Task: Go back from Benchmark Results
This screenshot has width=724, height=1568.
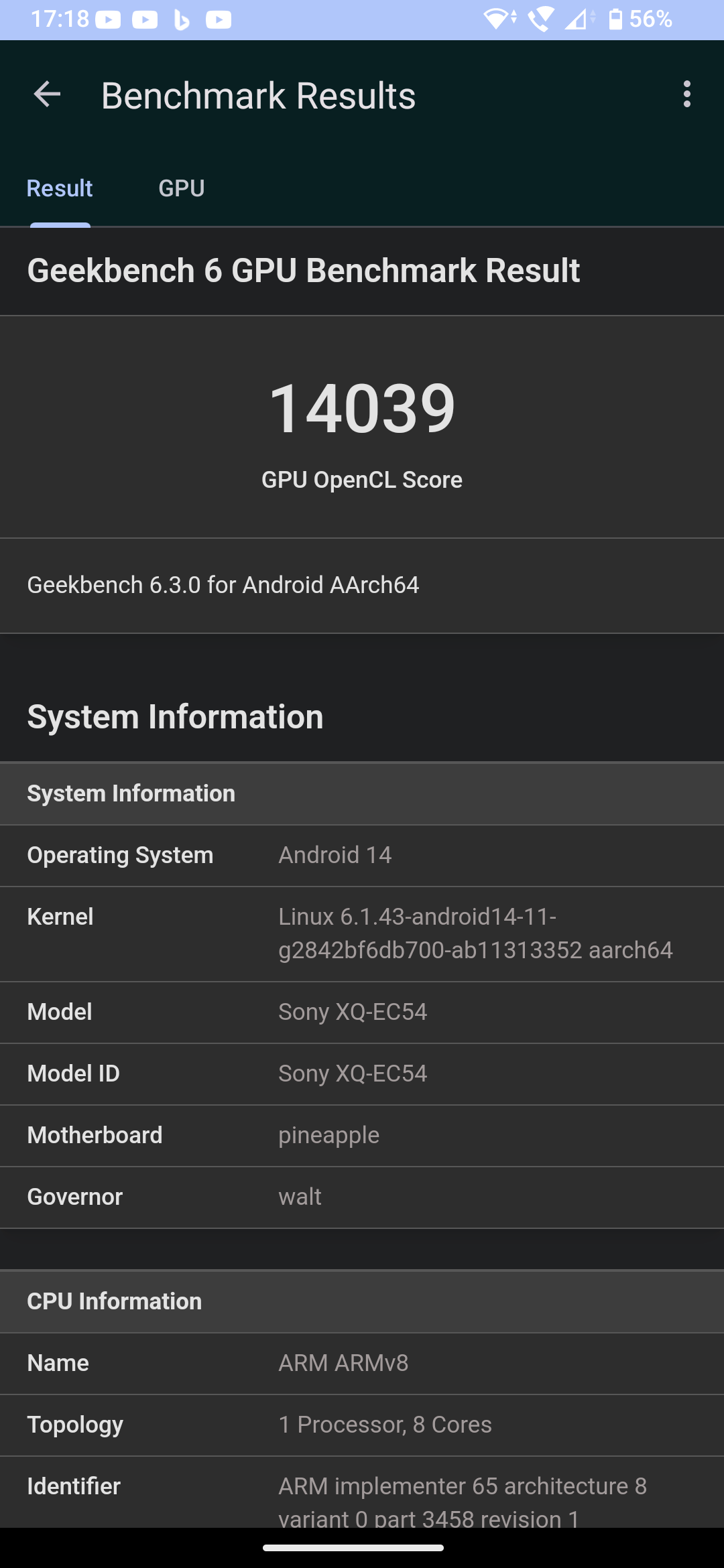Action: coord(47,94)
